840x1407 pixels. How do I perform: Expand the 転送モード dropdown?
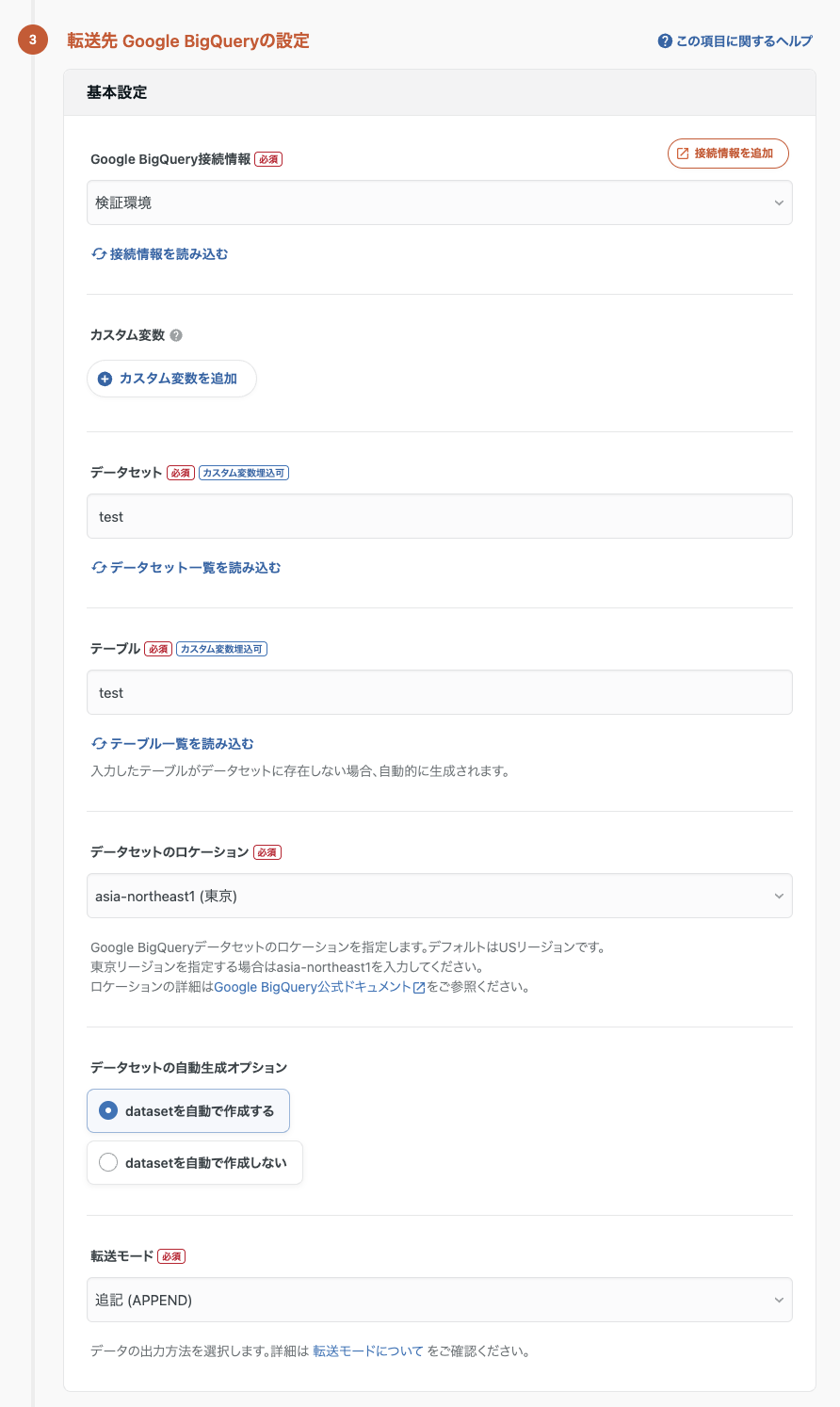[x=440, y=1300]
